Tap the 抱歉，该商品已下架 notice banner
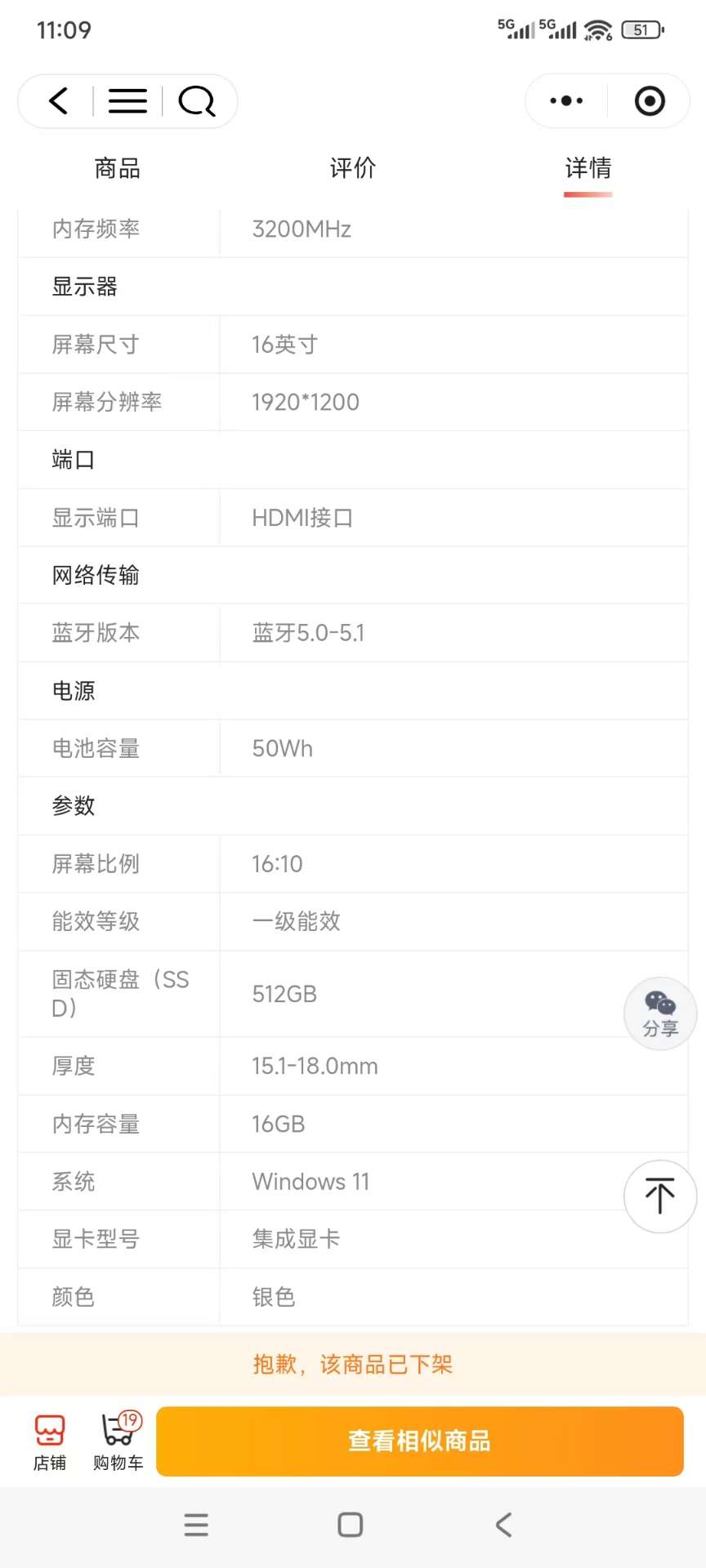Image resolution: width=706 pixels, height=1568 pixels. (353, 1364)
